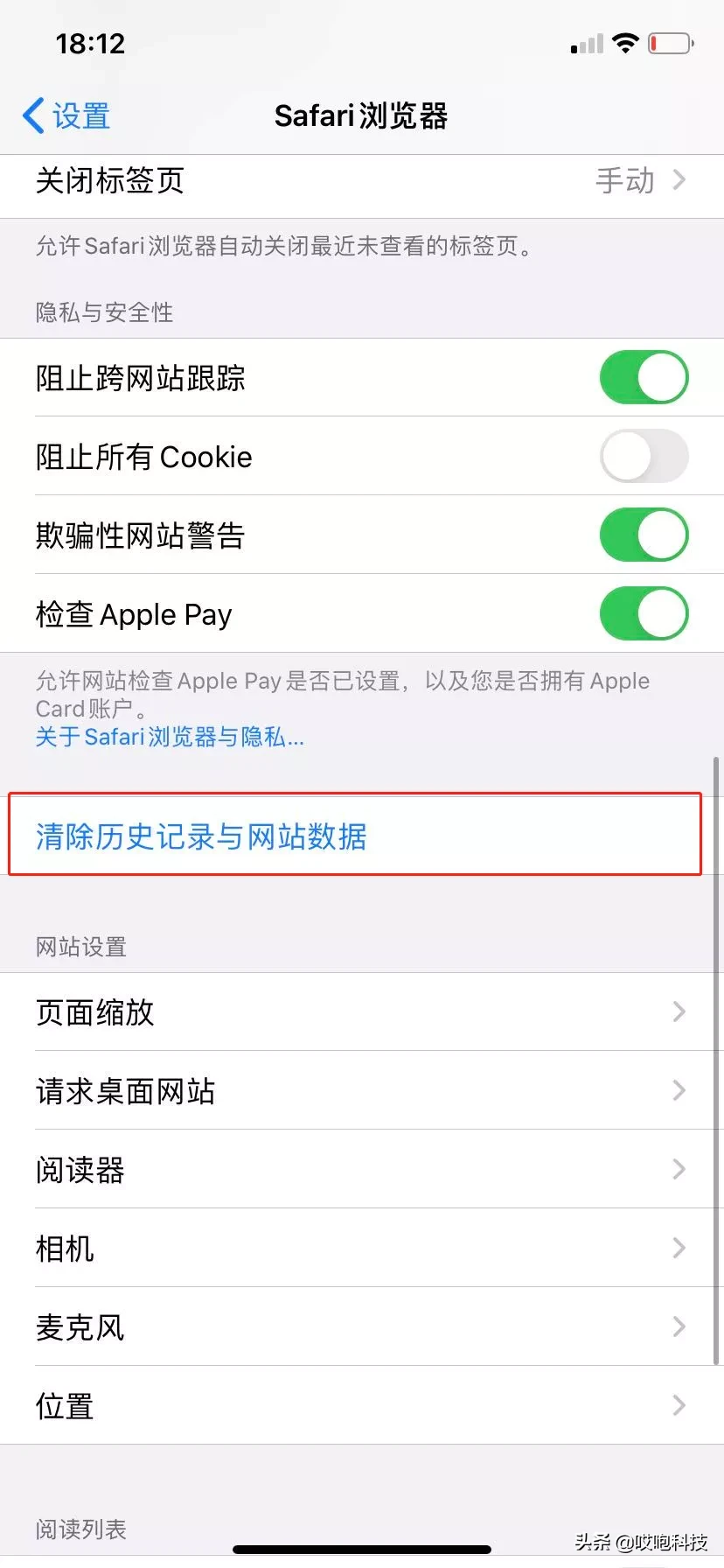
Task: Return to 设置 menu
Action: [x=66, y=115]
